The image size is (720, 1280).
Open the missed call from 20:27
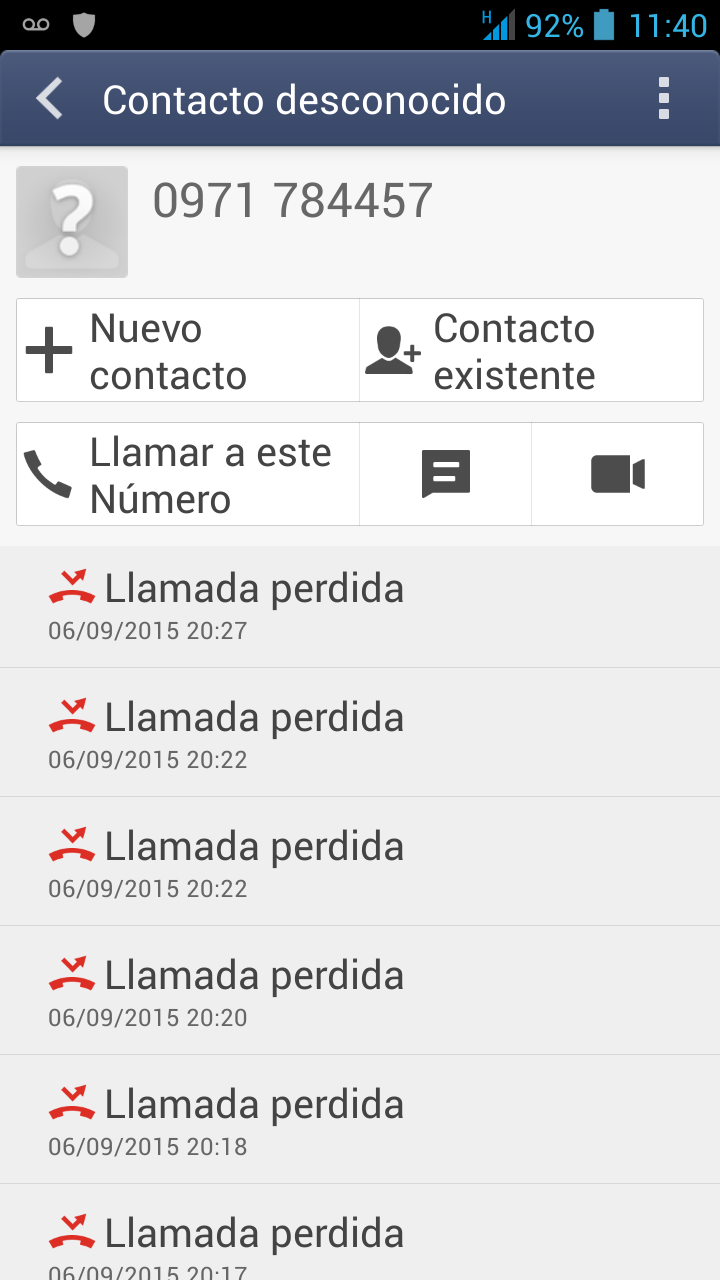click(x=360, y=606)
